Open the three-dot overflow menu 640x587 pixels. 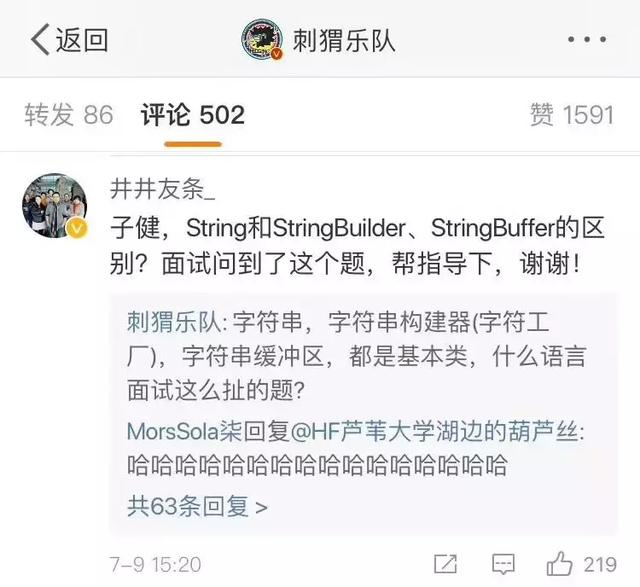pyautogui.click(x=587, y=41)
